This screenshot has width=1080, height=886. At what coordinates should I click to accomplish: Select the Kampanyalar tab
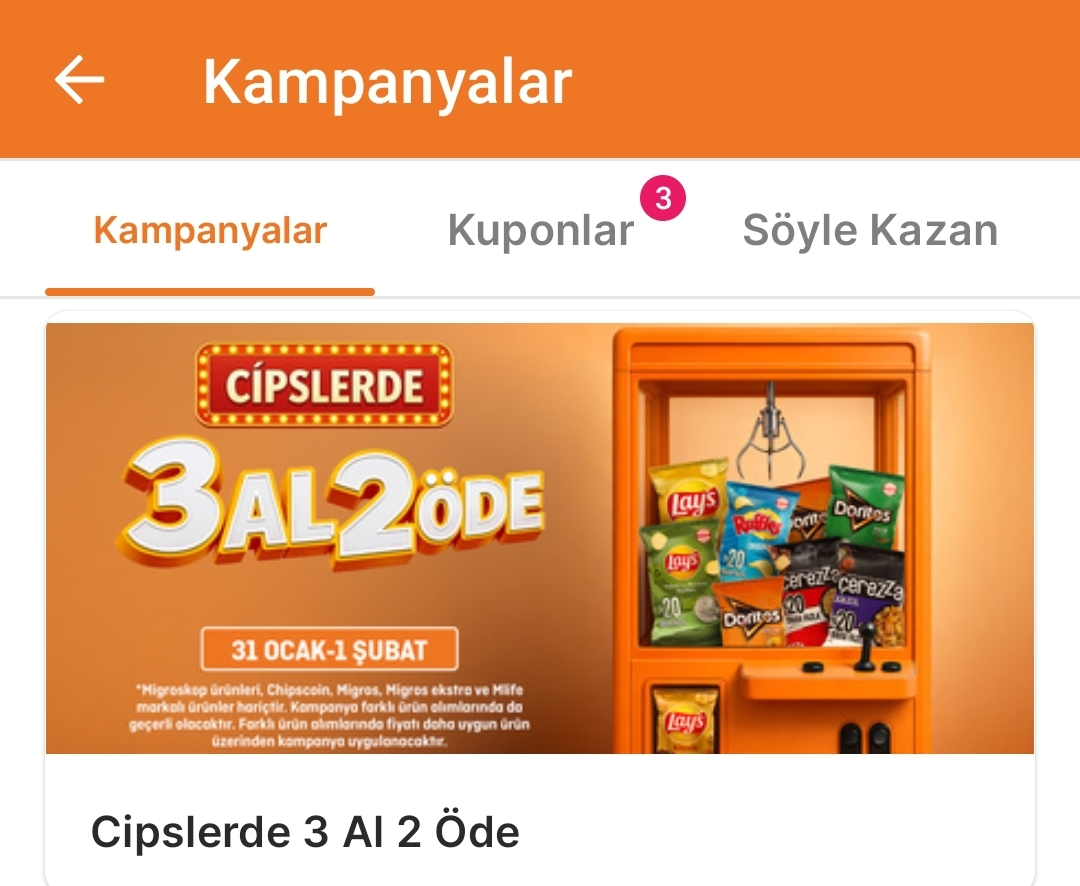(x=210, y=231)
